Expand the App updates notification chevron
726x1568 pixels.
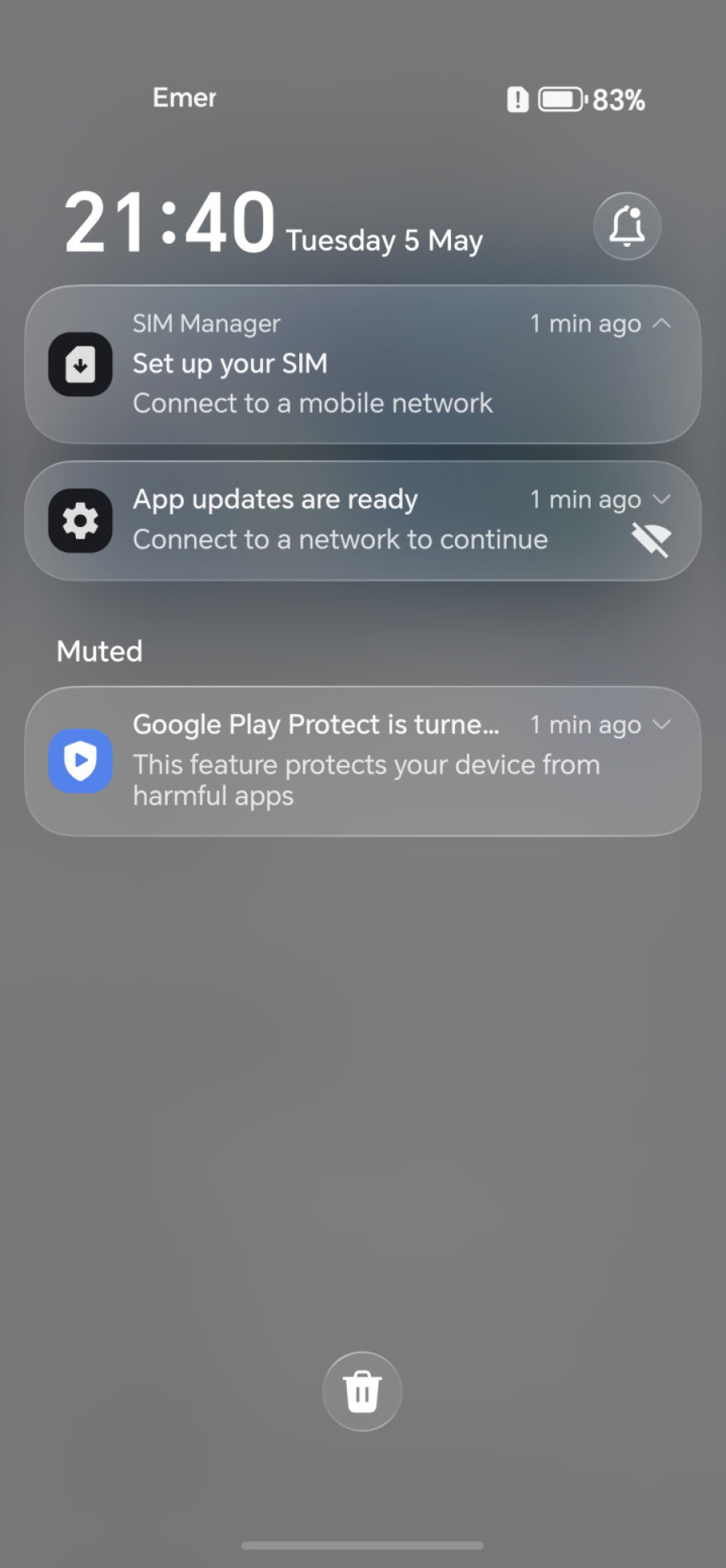click(x=661, y=500)
